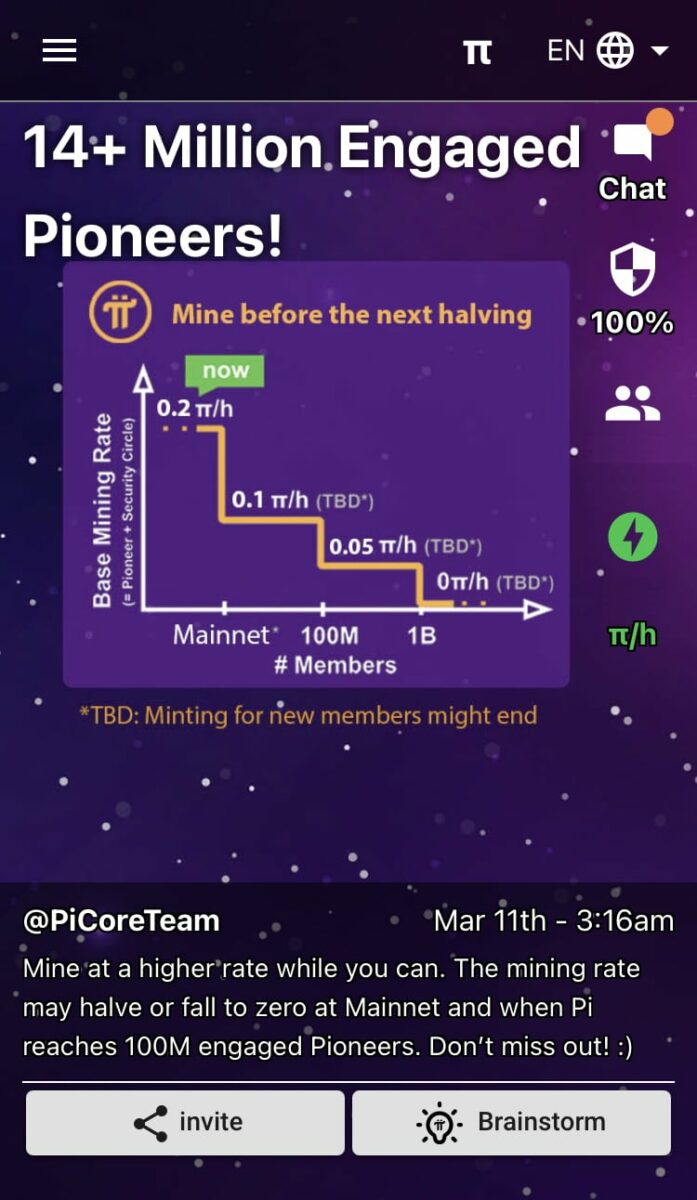The width and height of the screenshot is (697, 1200).
Task: Open the Chat icon
Action: coord(632,157)
